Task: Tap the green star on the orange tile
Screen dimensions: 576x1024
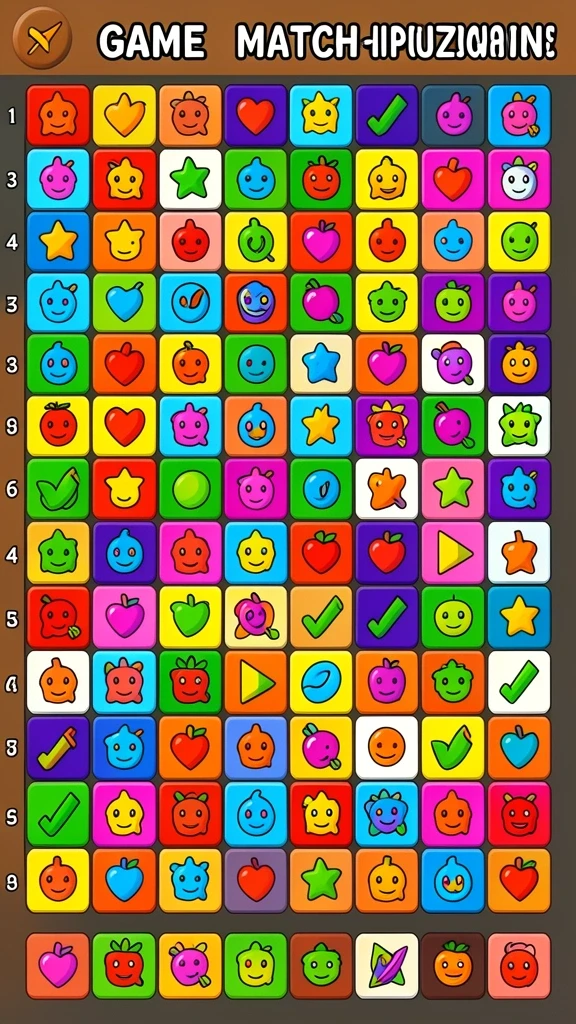Action: pos(321,880)
